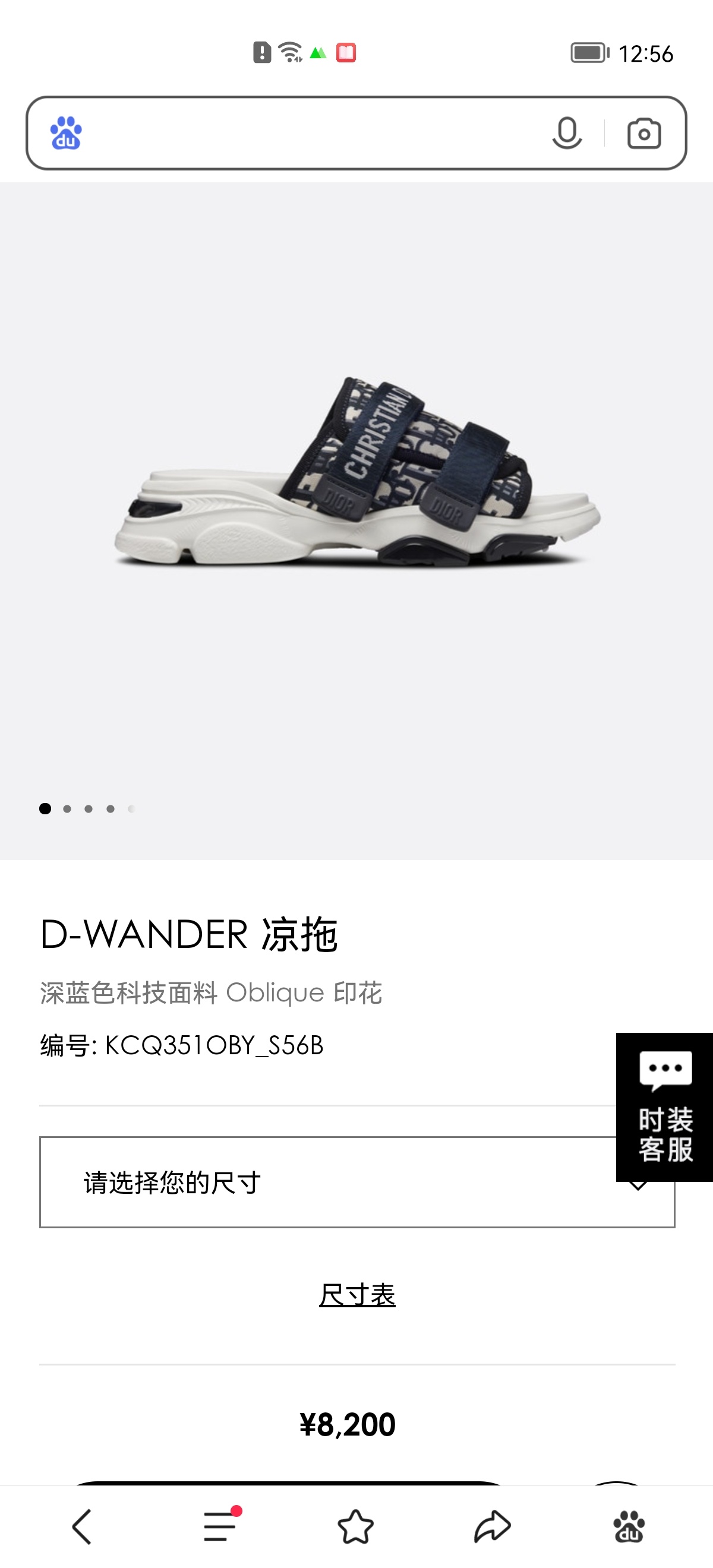Contact 时装客服 customer service chat
This screenshot has width=713, height=1568.
click(x=664, y=1107)
